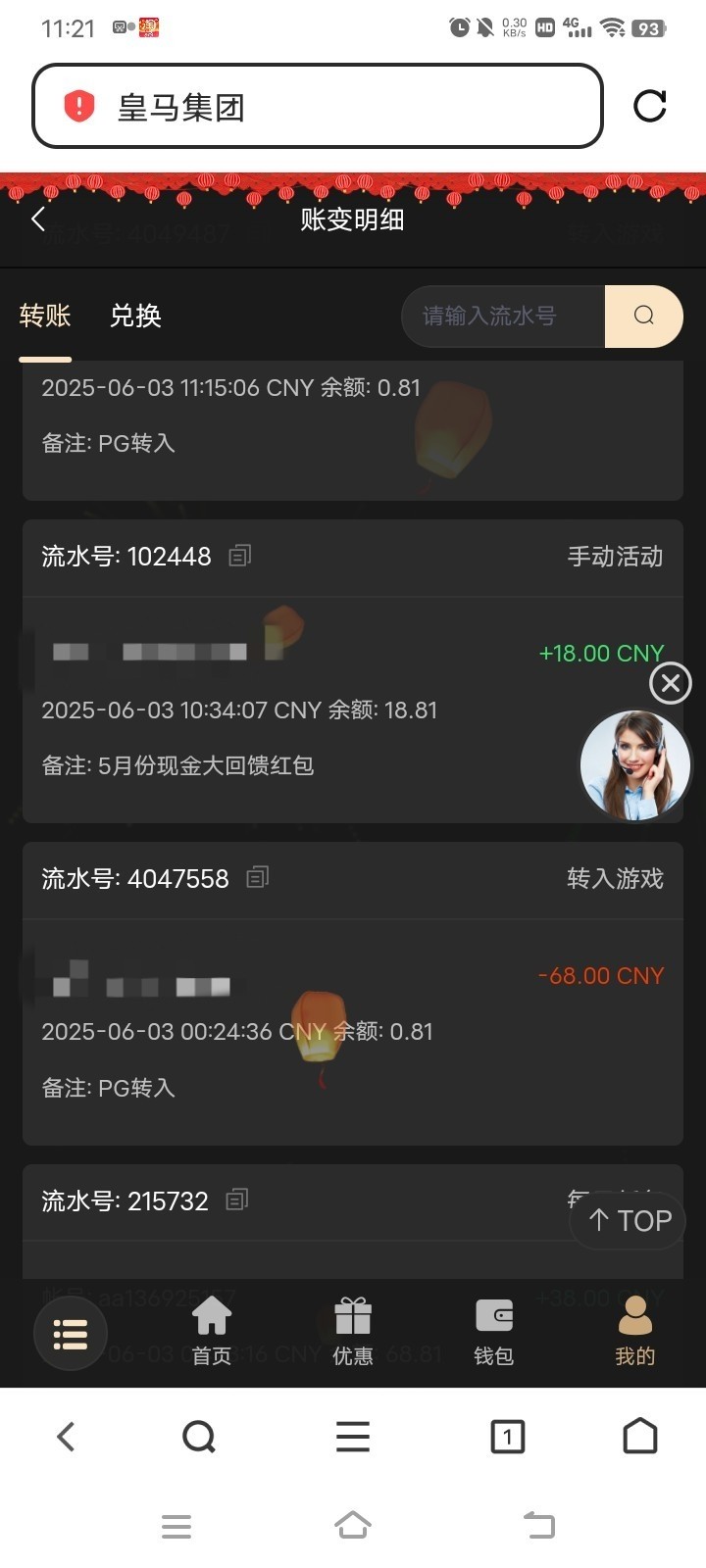706x1568 pixels.
Task: Reload the page with the refresh icon
Action: point(650,106)
